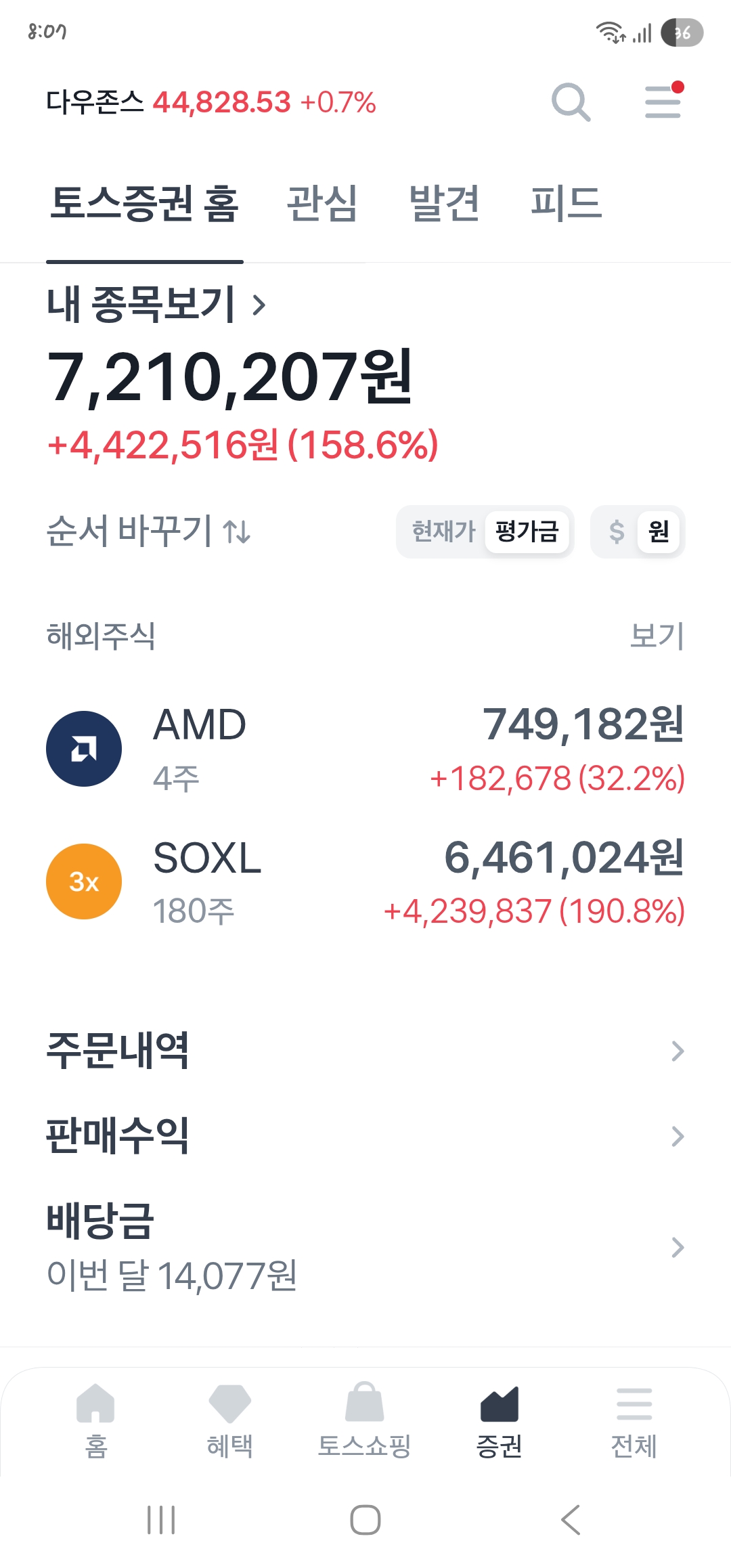
Task: Go to the 홈 bottom tab
Action: [96, 1420]
